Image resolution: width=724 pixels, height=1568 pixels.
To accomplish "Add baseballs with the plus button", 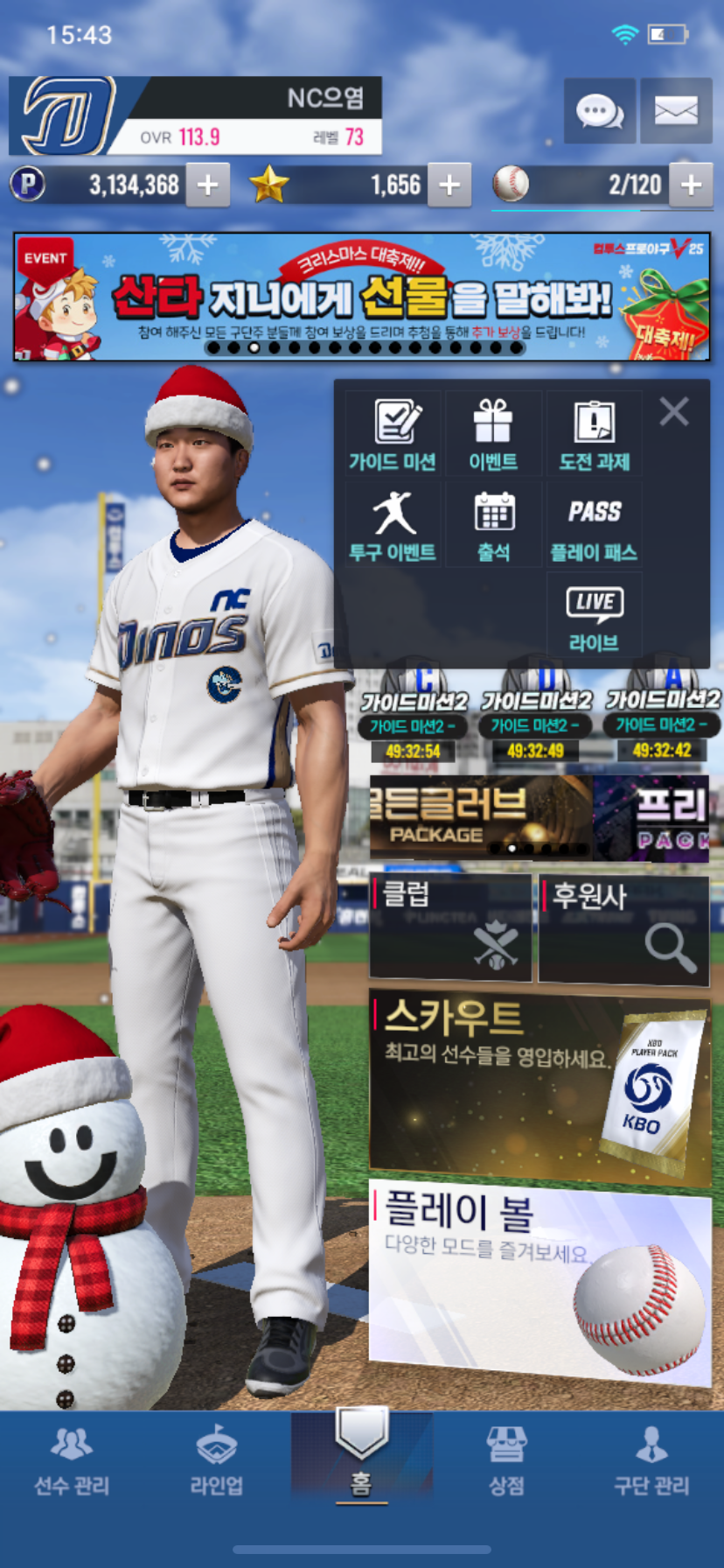I will click(691, 185).
